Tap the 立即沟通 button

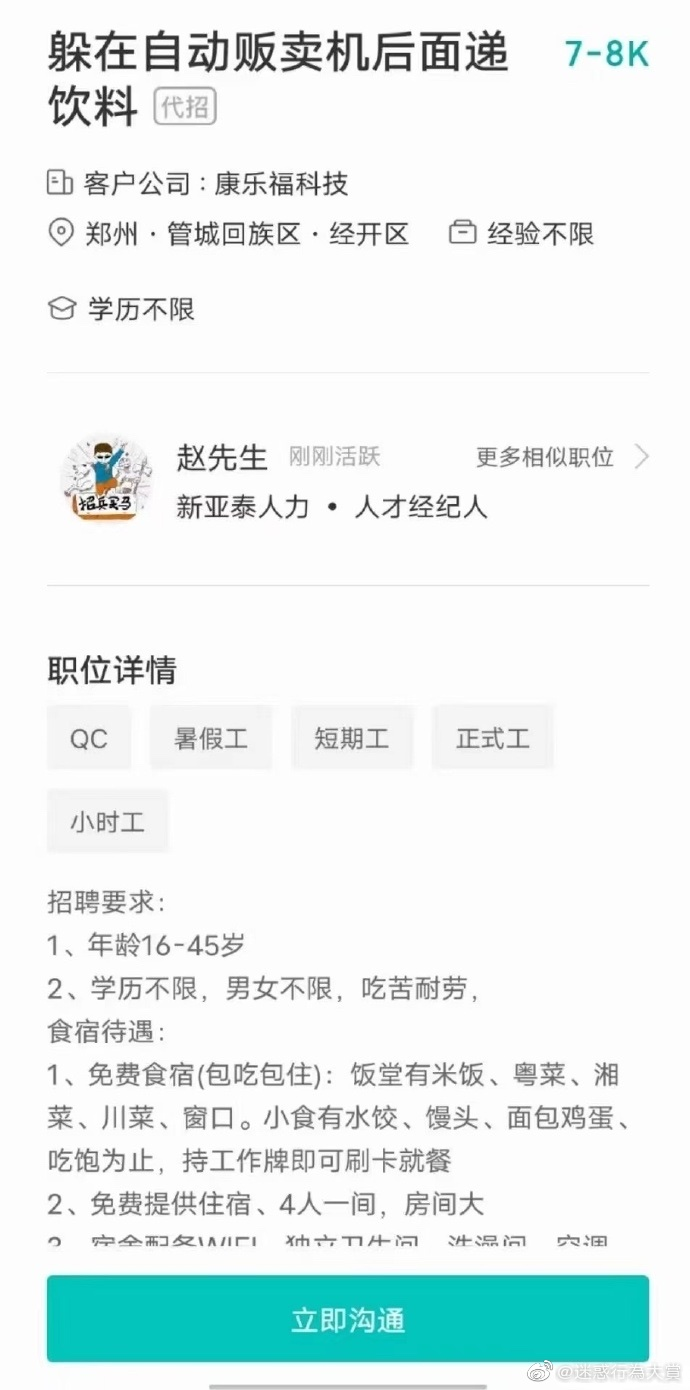[347, 1318]
